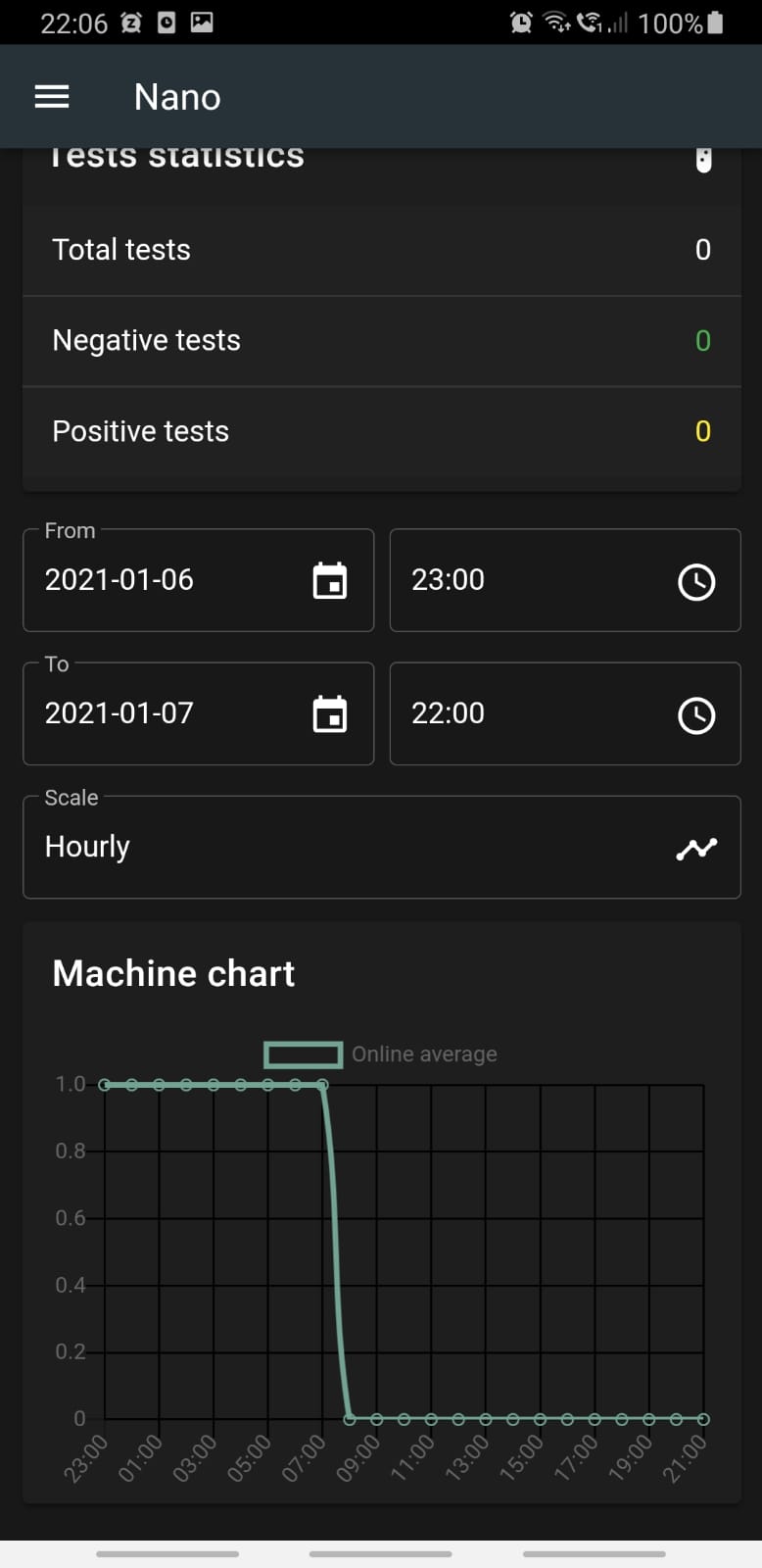Pick the To date 2021-01-07
The width and height of the screenshot is (762, 1568).
click(x=198, y=713)
